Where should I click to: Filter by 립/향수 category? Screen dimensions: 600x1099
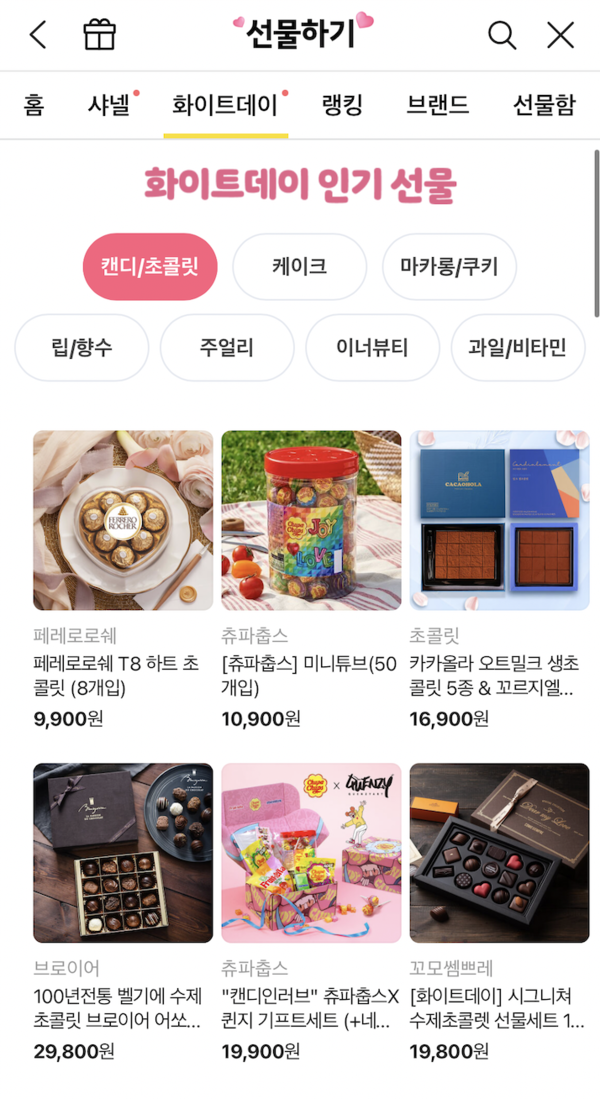81,348
